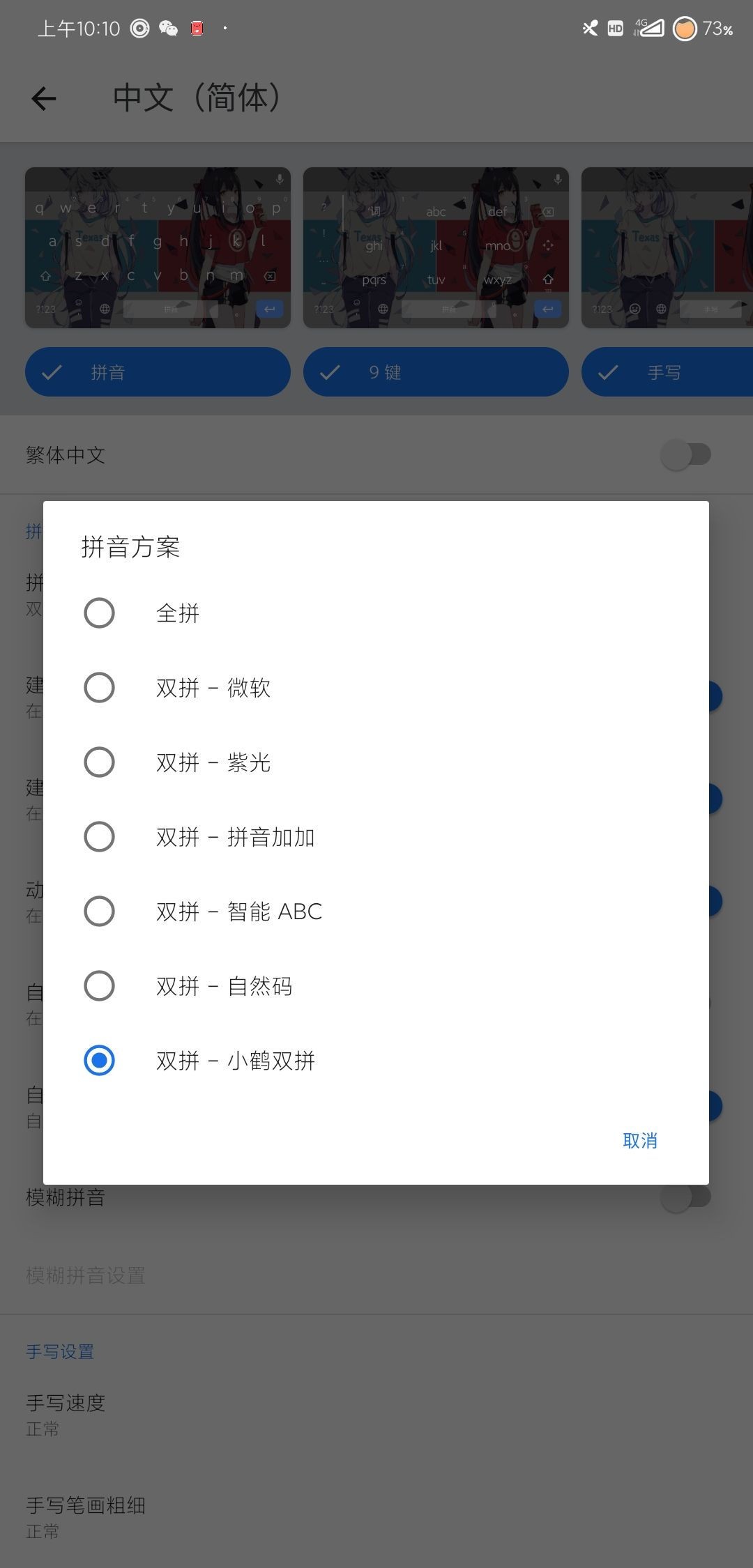Image resolution: width=753 pixels, height=1568 pixels.
Task: Dismiss dialog with 取消
Action: [x=640, y=1141]
